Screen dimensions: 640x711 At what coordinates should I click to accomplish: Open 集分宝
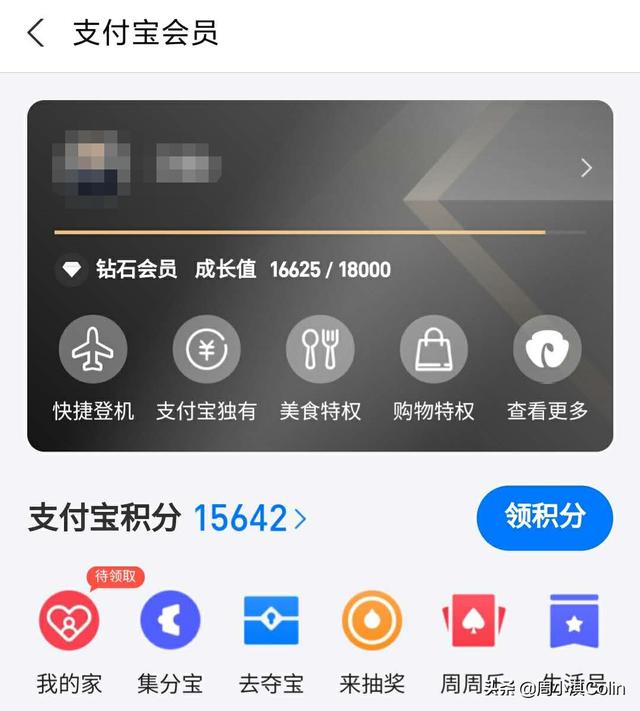click(170, 621)
